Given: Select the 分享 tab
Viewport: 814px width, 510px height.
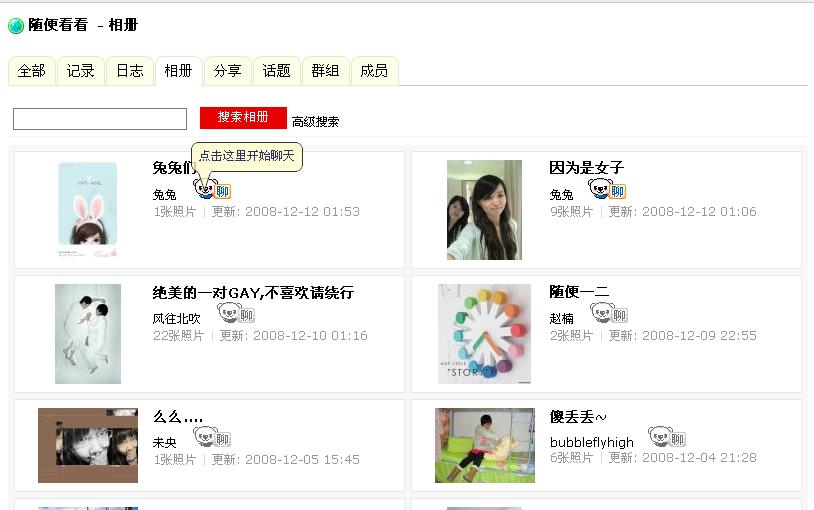Looking at the screenshot, I should coord(227,71).
